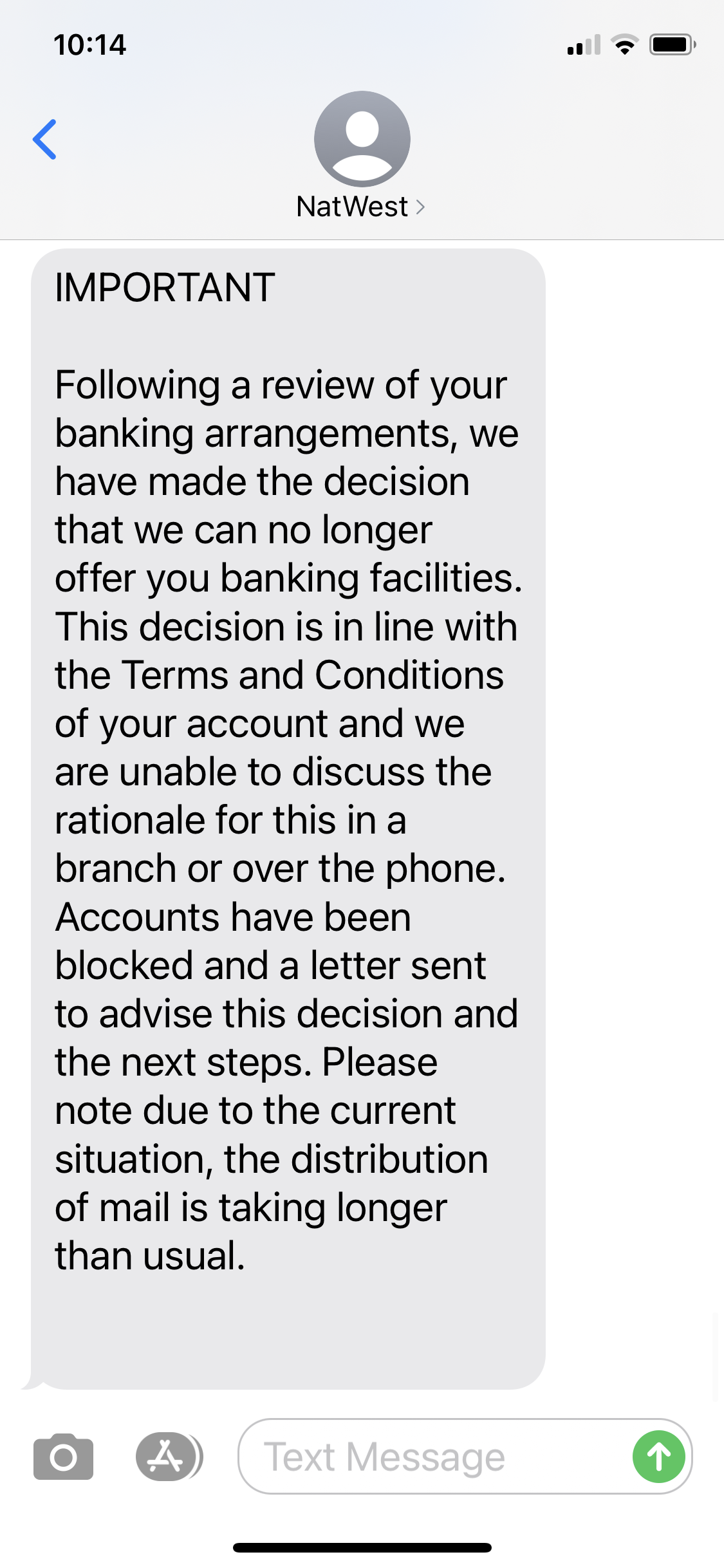Go back to the messages list
Image resolution: width=724 pixels, height=1568 pixels.
(45, 139)
